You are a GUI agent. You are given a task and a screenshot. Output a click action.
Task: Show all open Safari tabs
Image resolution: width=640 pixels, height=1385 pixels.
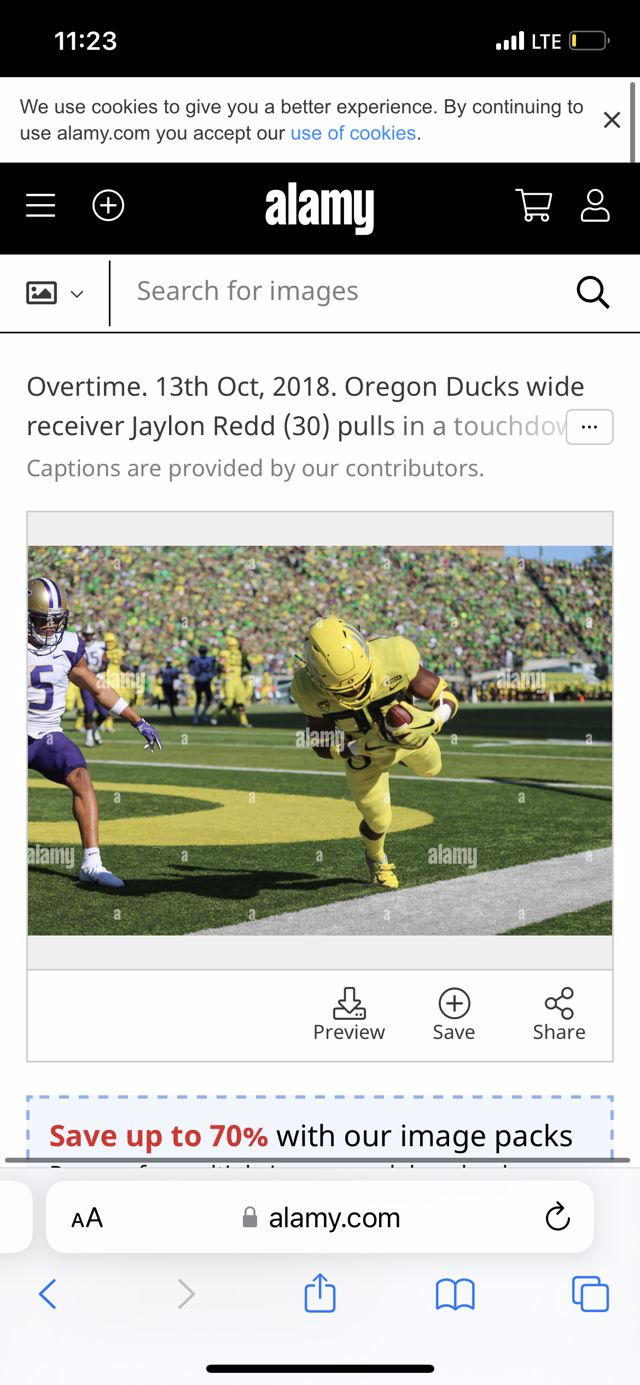point(590,1294)
